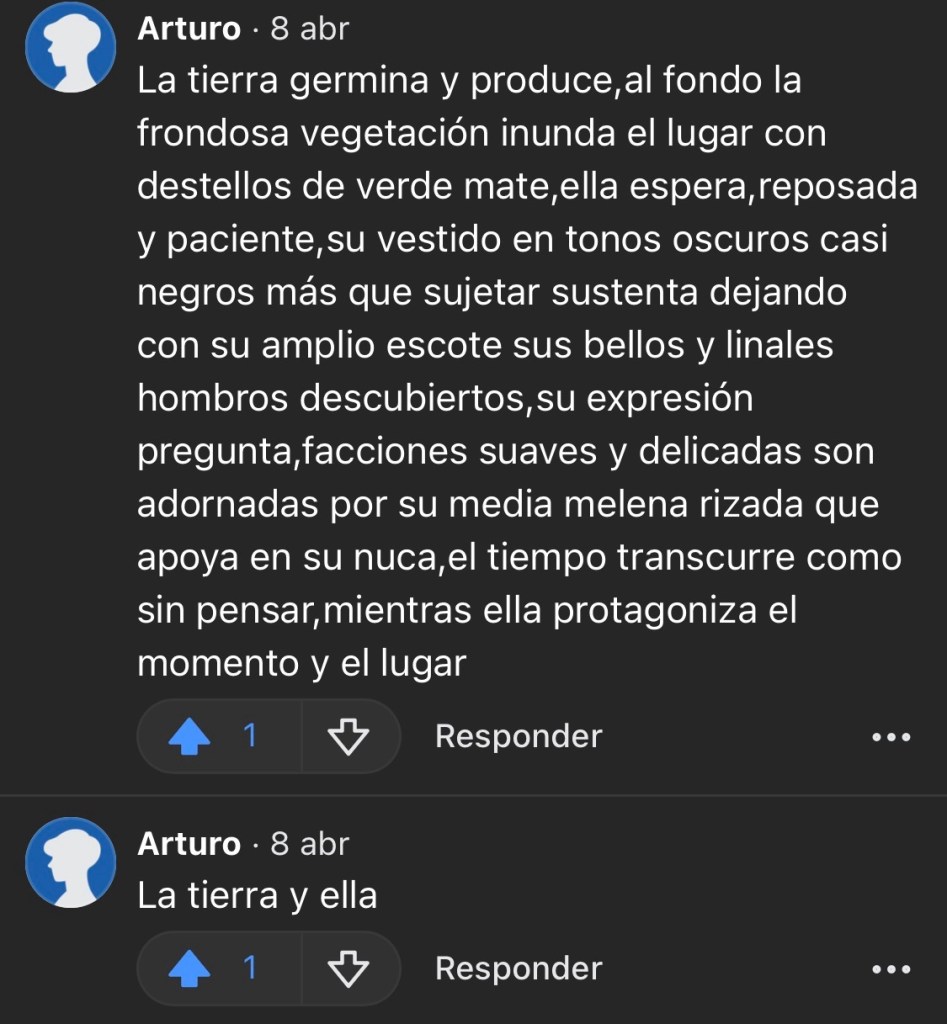View Arturo's profile via the second comment avatar
Screen dimensions: 947x1024
click(x=70, y=863)
